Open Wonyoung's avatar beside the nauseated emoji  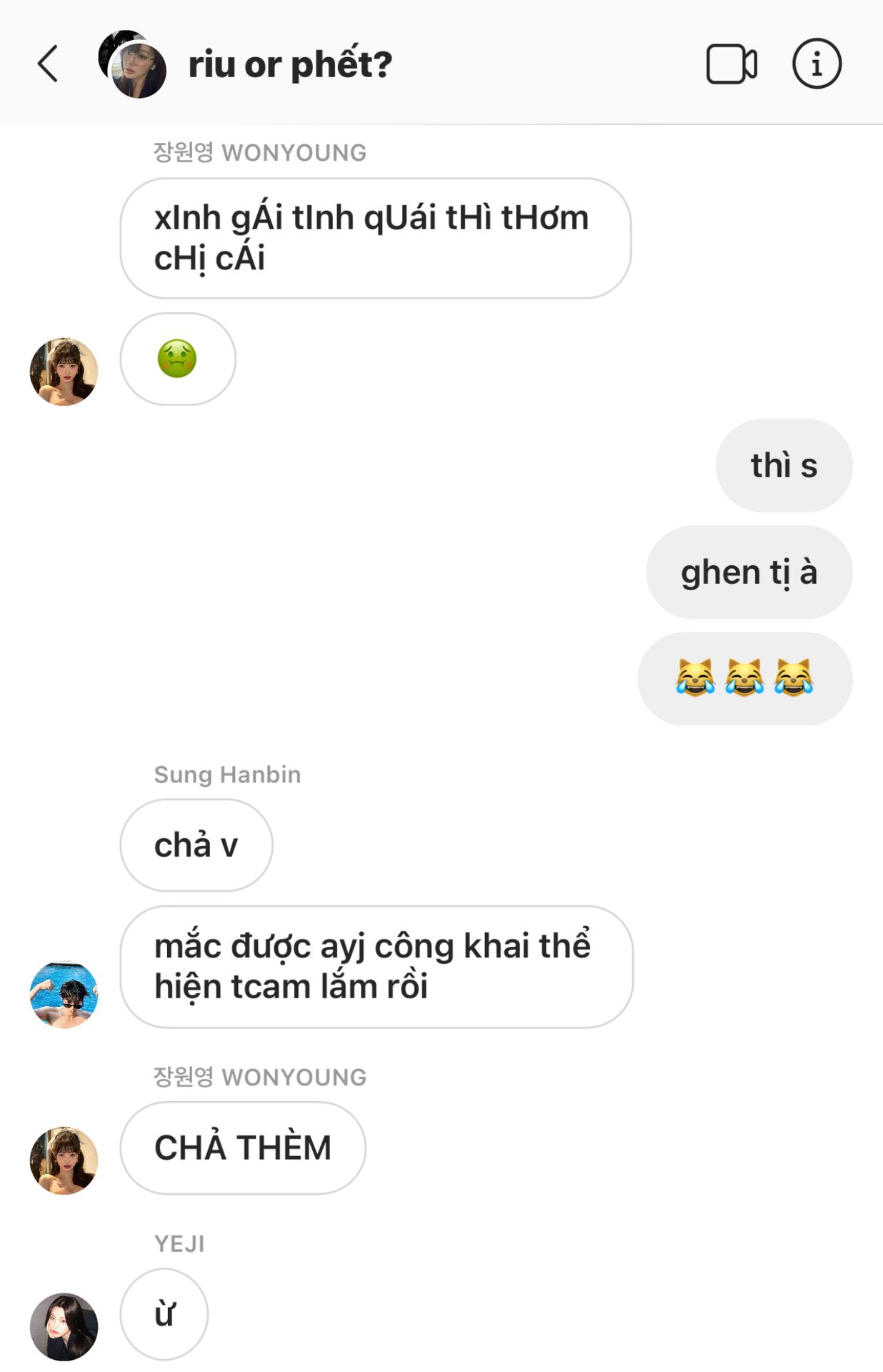pos(64,372)
